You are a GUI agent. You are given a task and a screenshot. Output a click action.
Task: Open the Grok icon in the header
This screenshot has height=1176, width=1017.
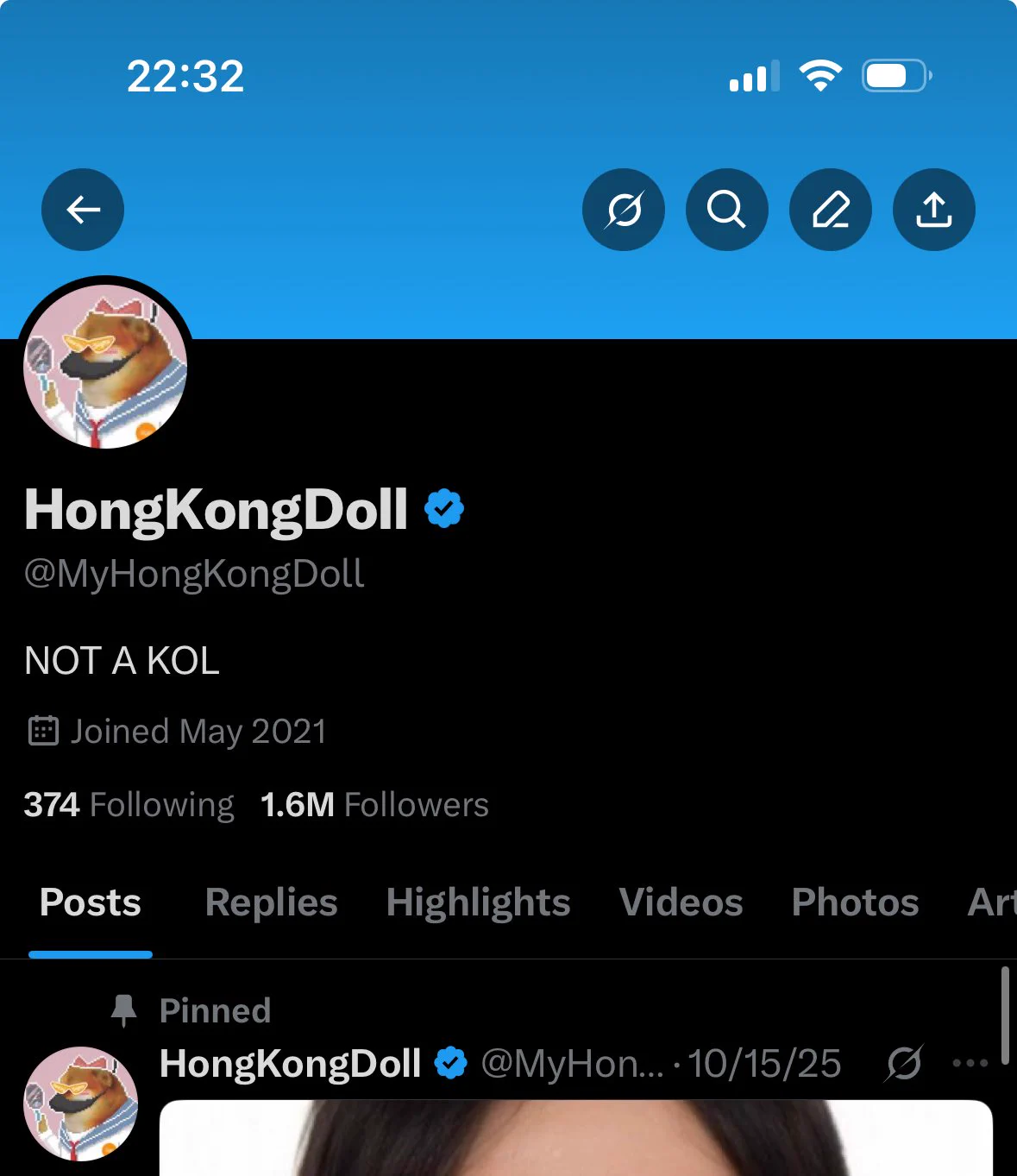624,210
